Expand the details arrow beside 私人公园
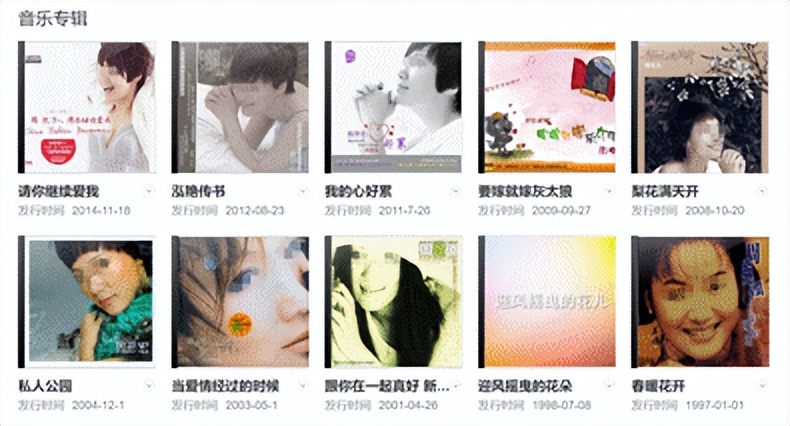 pos(149,386)
